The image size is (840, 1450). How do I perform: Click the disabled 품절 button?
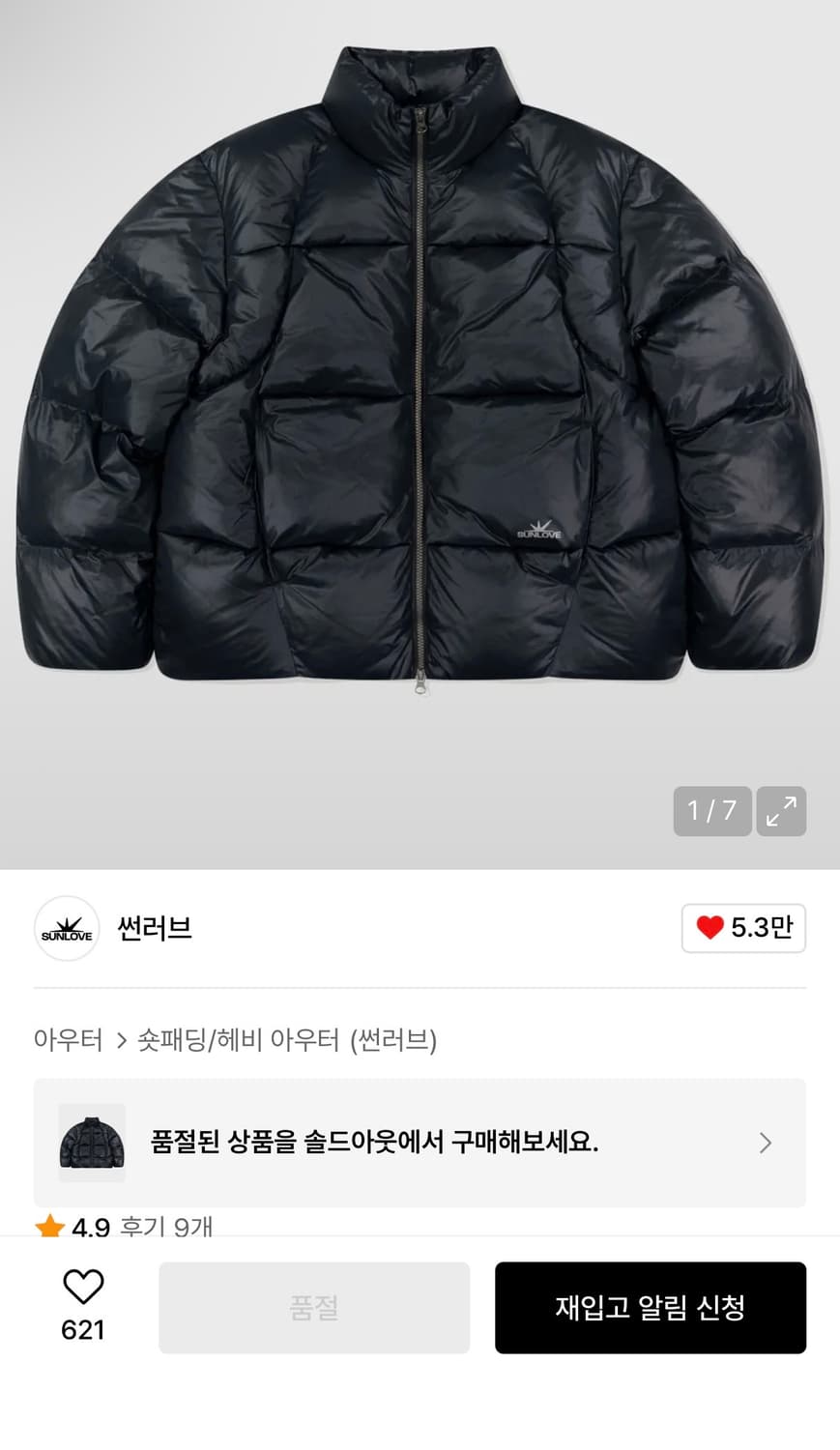point(314,1307)
